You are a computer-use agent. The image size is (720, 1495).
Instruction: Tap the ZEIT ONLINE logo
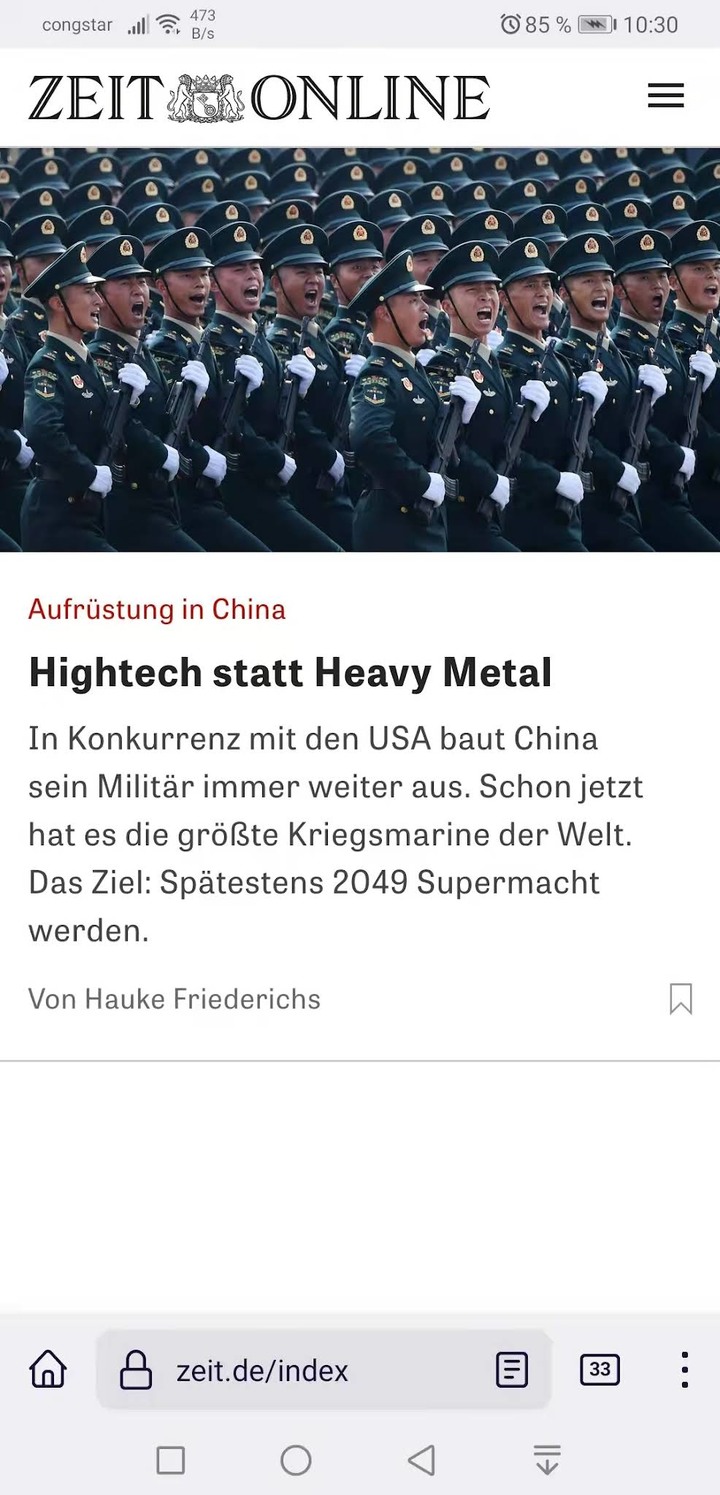[x=258, y=98]
